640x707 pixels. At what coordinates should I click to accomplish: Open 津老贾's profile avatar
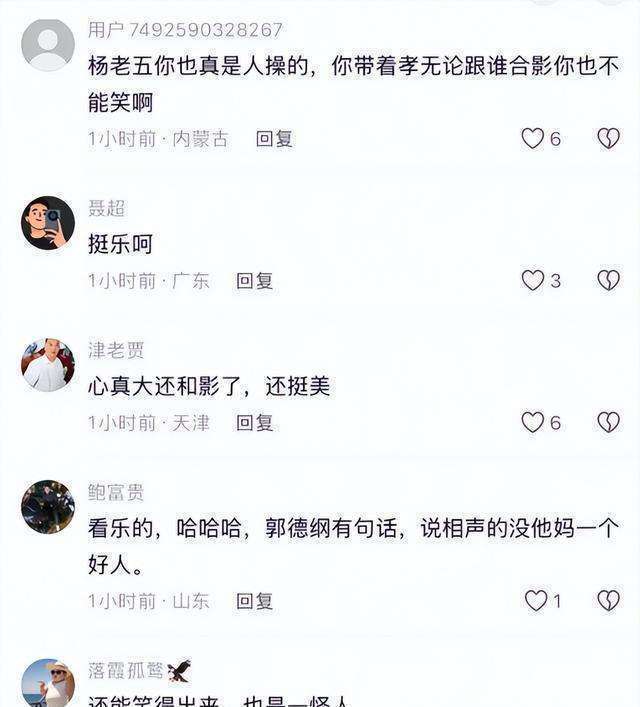(x=48, y=365)
